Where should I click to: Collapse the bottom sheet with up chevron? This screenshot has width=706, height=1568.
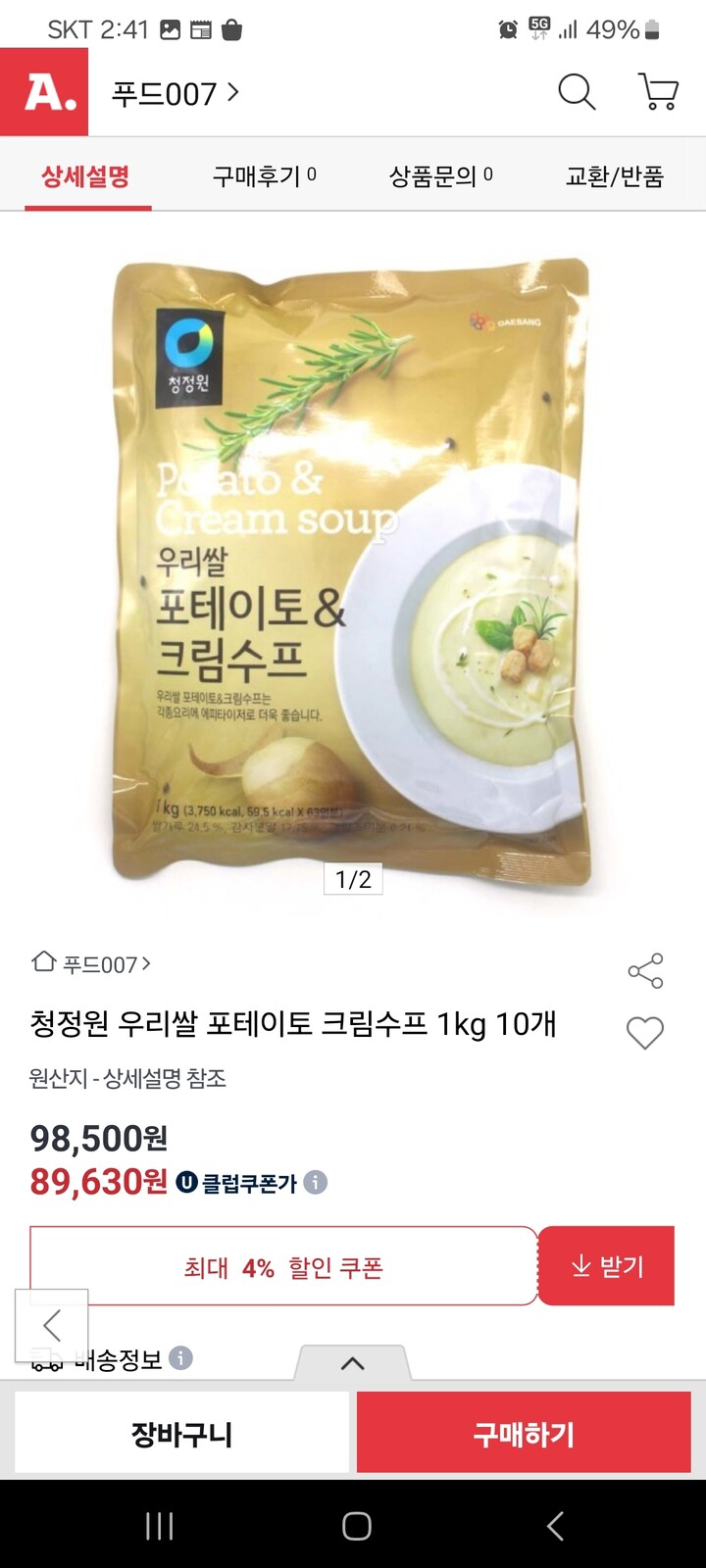coord(353,1363)
